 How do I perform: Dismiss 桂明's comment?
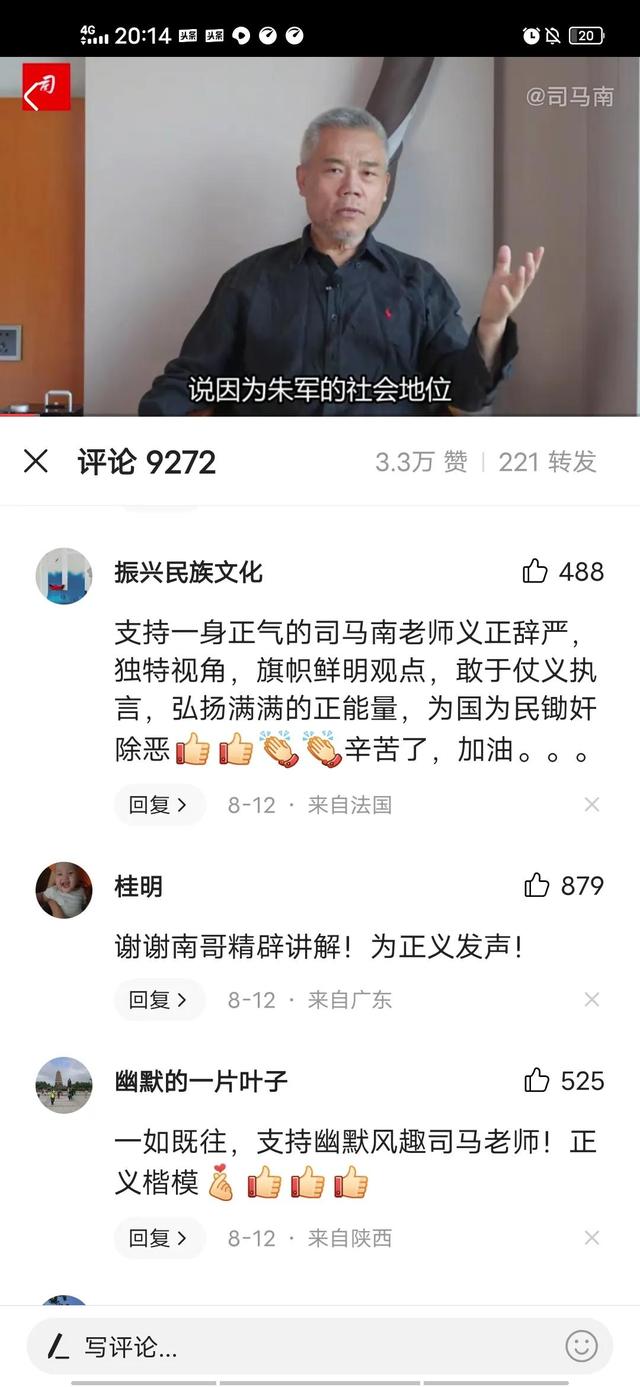592,999
